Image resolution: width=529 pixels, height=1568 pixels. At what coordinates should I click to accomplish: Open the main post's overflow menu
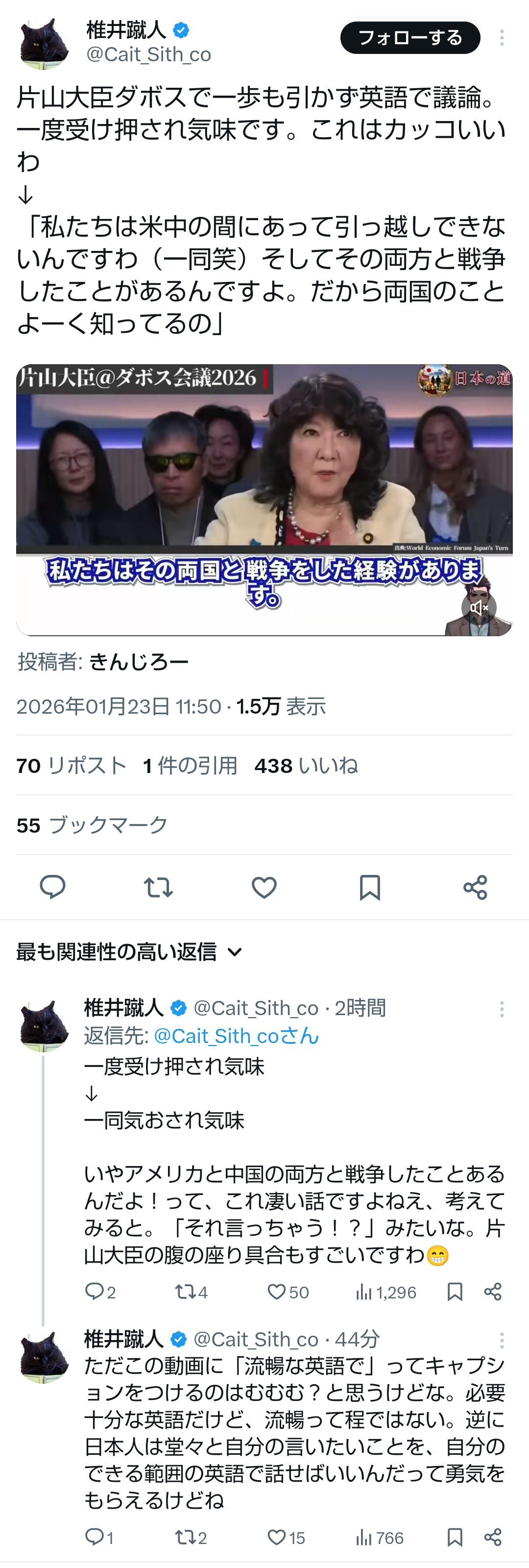pos(502,38)
